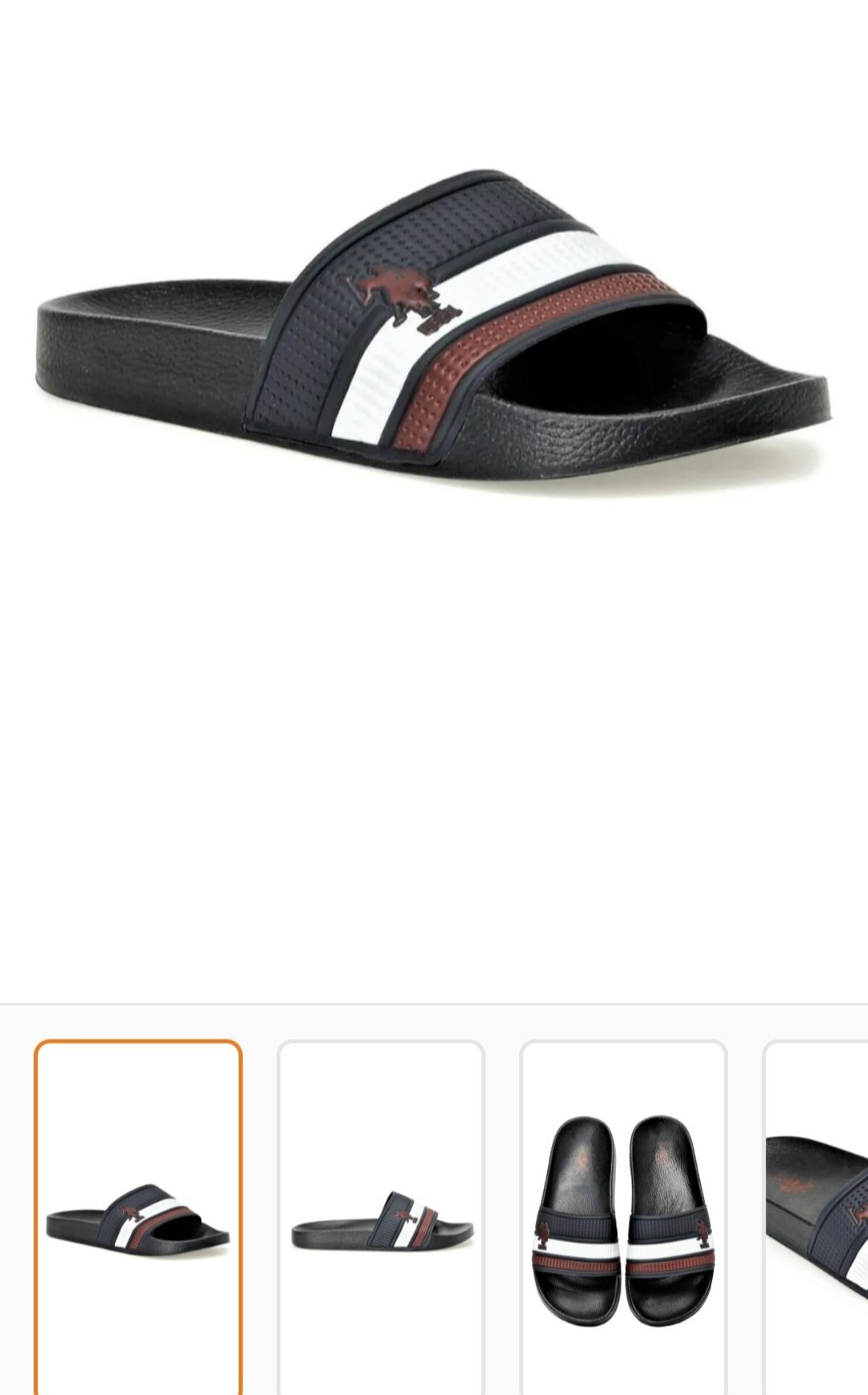The height and width of the screenshot is (1395, 868).
Task: Select the highlighted angled-view slipper thumbnail
Action: [x=138, y=1217]
